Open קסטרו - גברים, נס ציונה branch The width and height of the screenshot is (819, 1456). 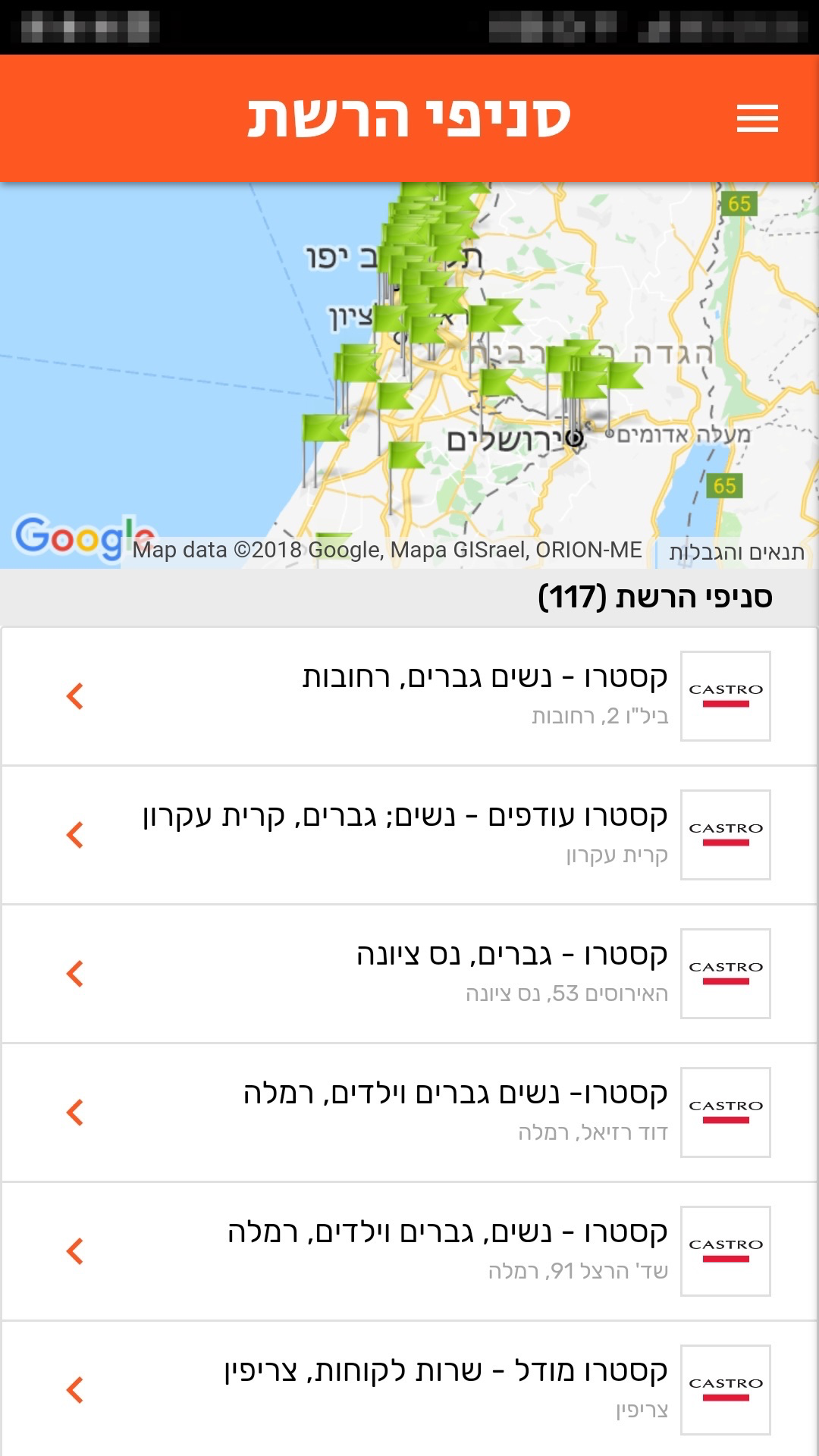409,973
